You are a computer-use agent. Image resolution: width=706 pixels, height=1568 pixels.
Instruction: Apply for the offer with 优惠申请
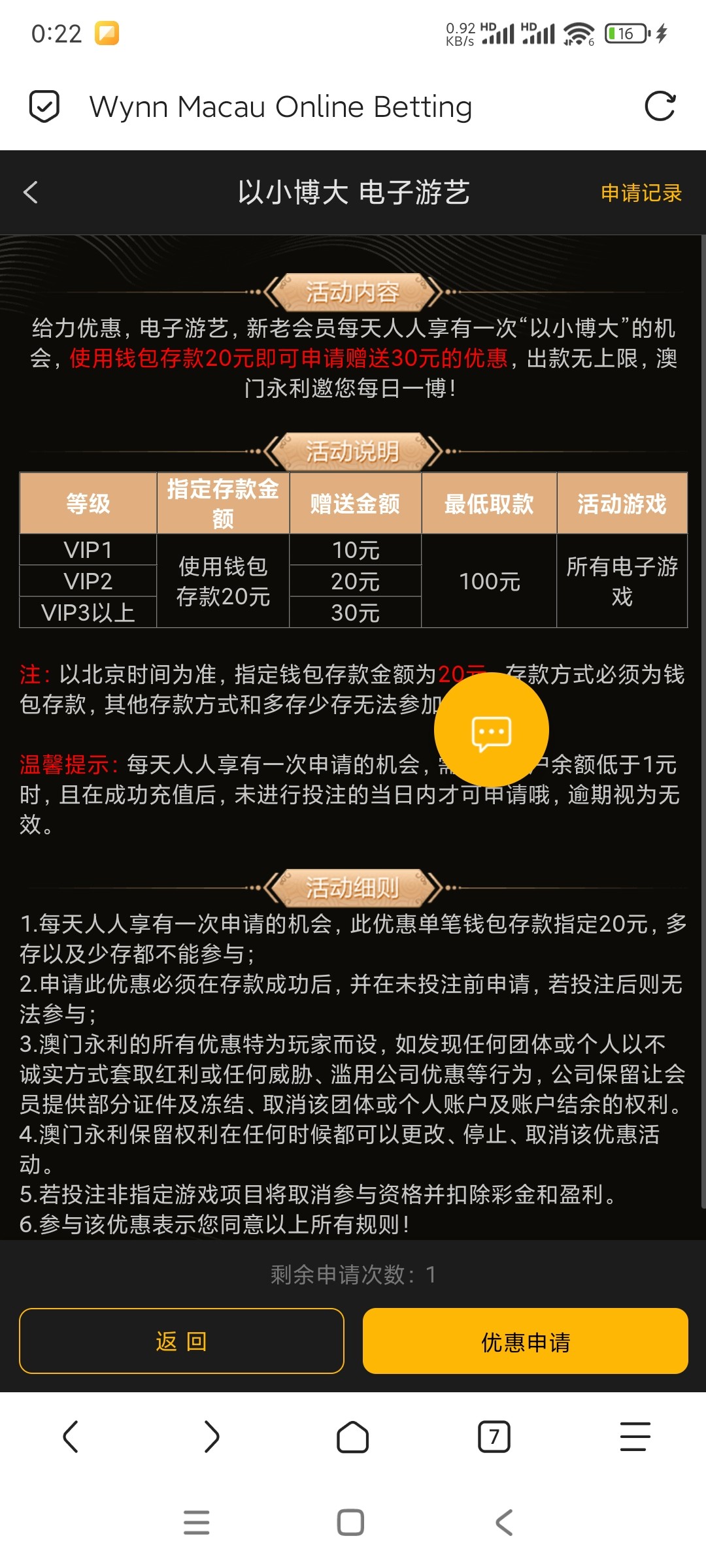526,1341
